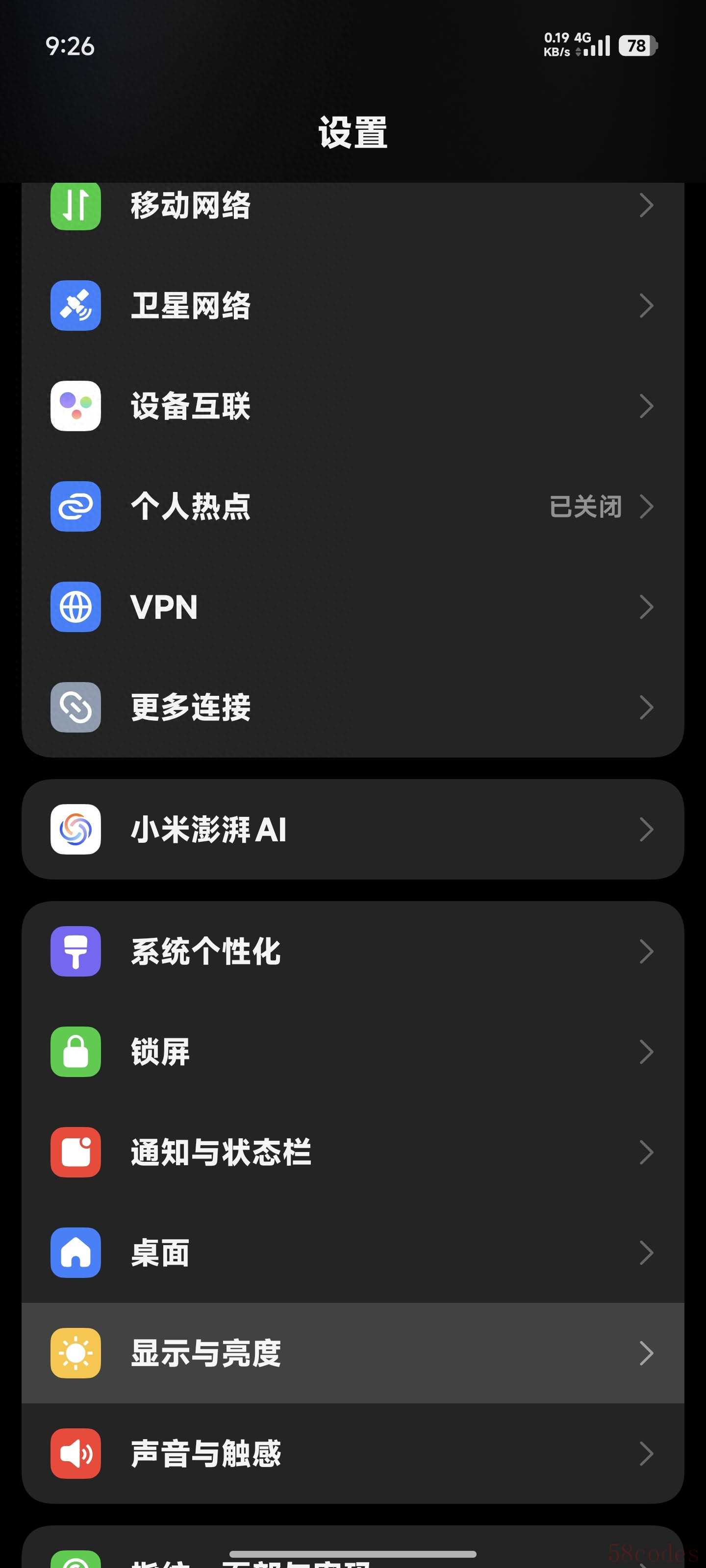Tap the VPN row

click(352, 607)
